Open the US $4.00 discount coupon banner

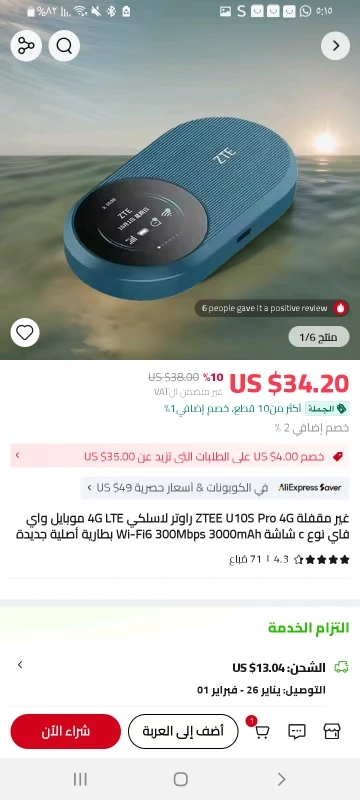click(x=180, y=456)
